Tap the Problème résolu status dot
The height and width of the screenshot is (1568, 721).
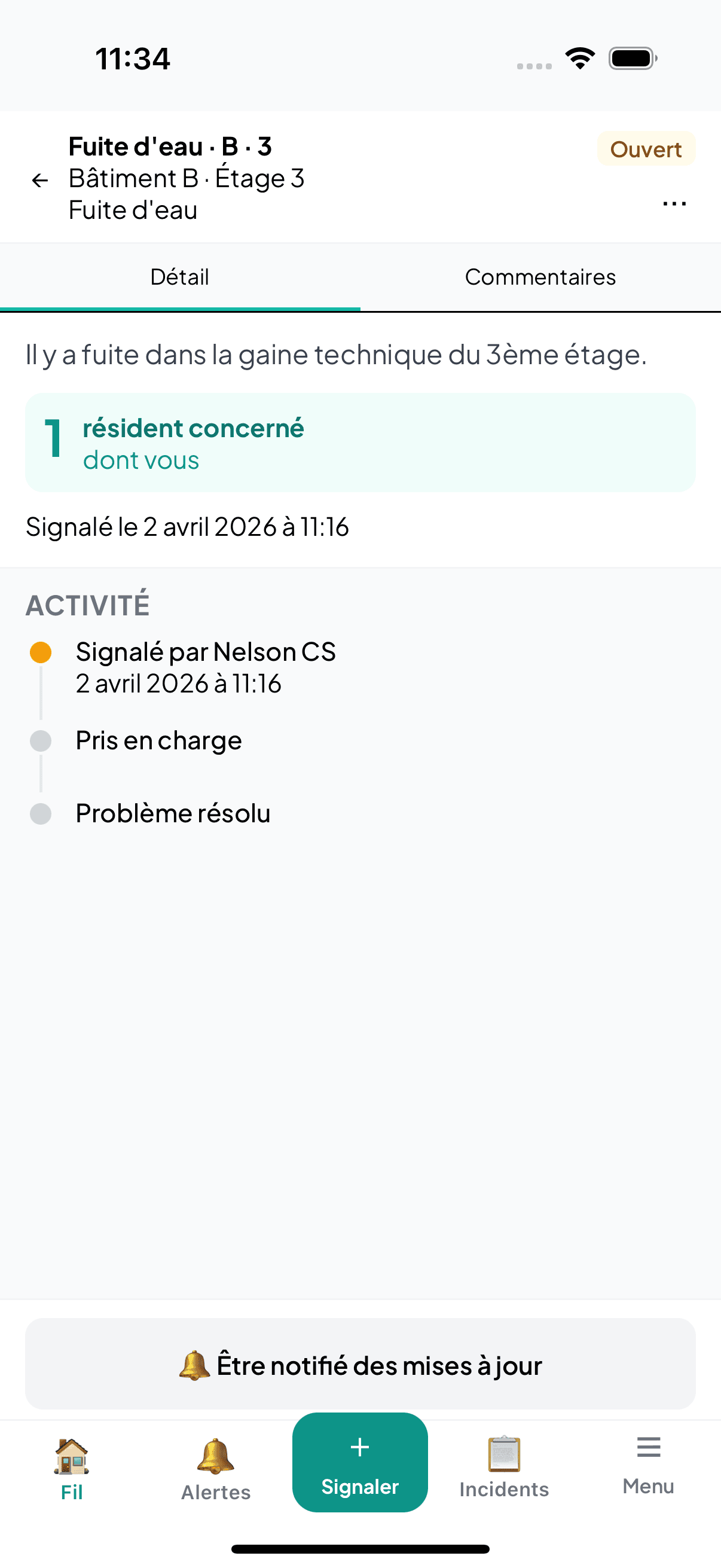(x=39, y=813)
